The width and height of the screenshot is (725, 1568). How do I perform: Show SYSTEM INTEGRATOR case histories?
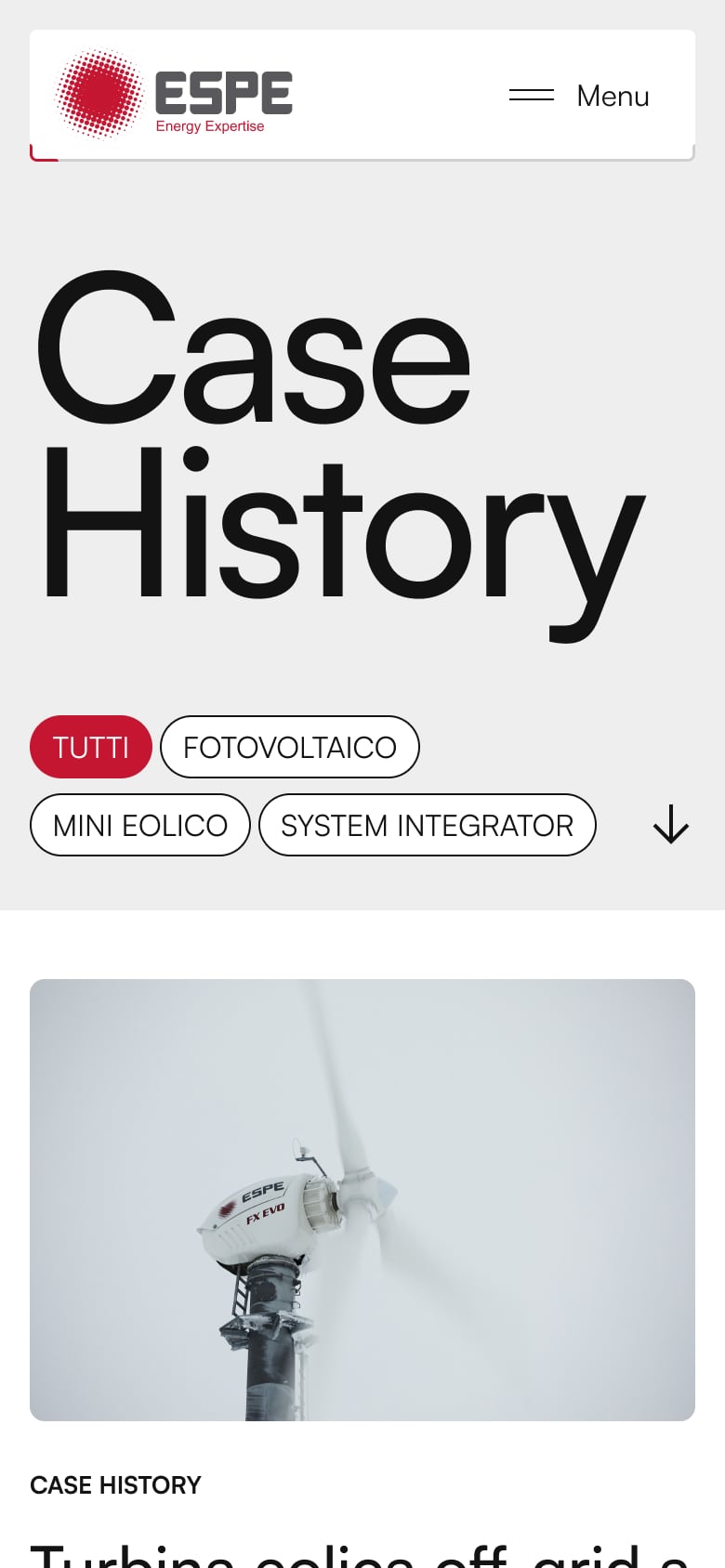[427, 825]
